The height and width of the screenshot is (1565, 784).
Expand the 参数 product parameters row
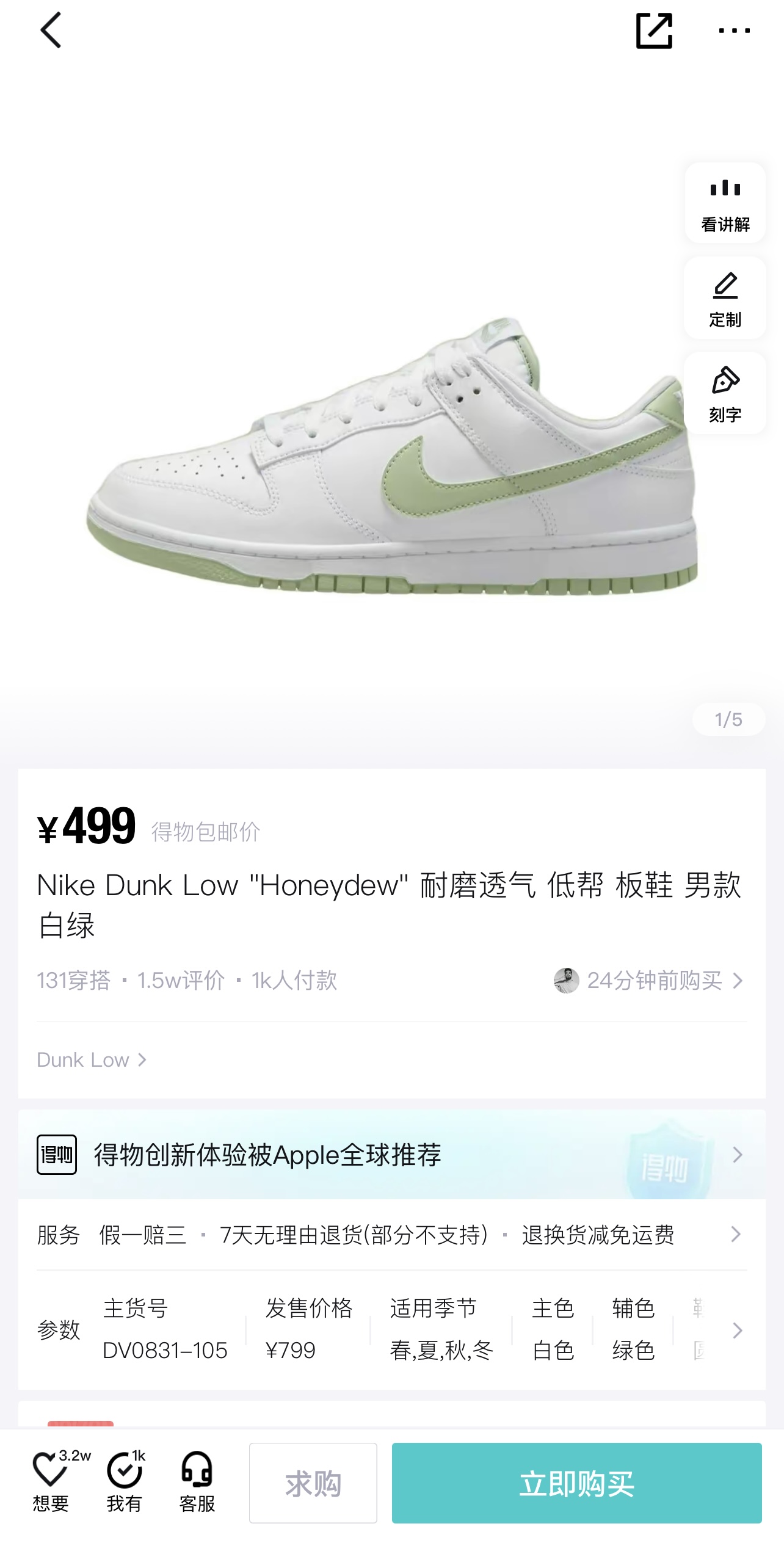click(392, 1330)
